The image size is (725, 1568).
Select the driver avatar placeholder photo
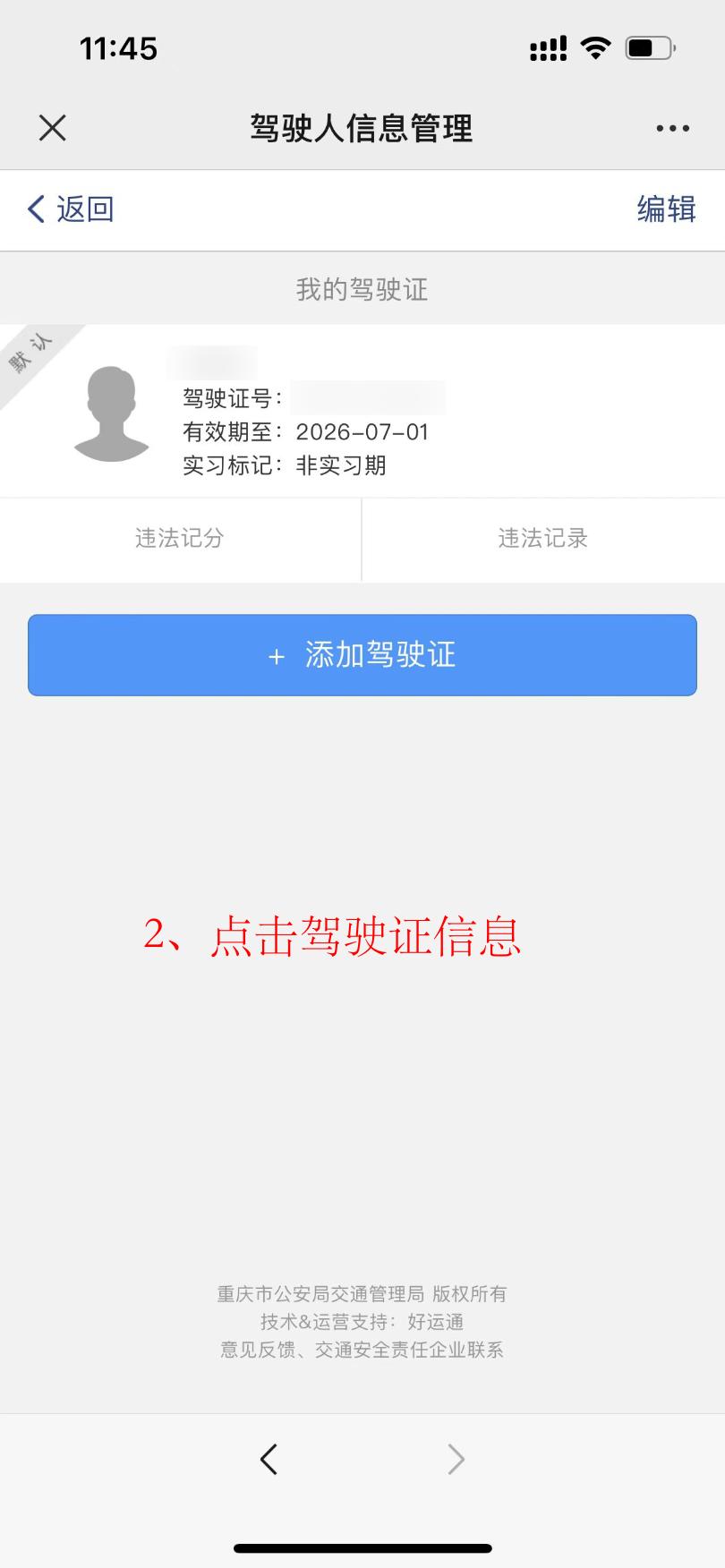pos(111,413)
